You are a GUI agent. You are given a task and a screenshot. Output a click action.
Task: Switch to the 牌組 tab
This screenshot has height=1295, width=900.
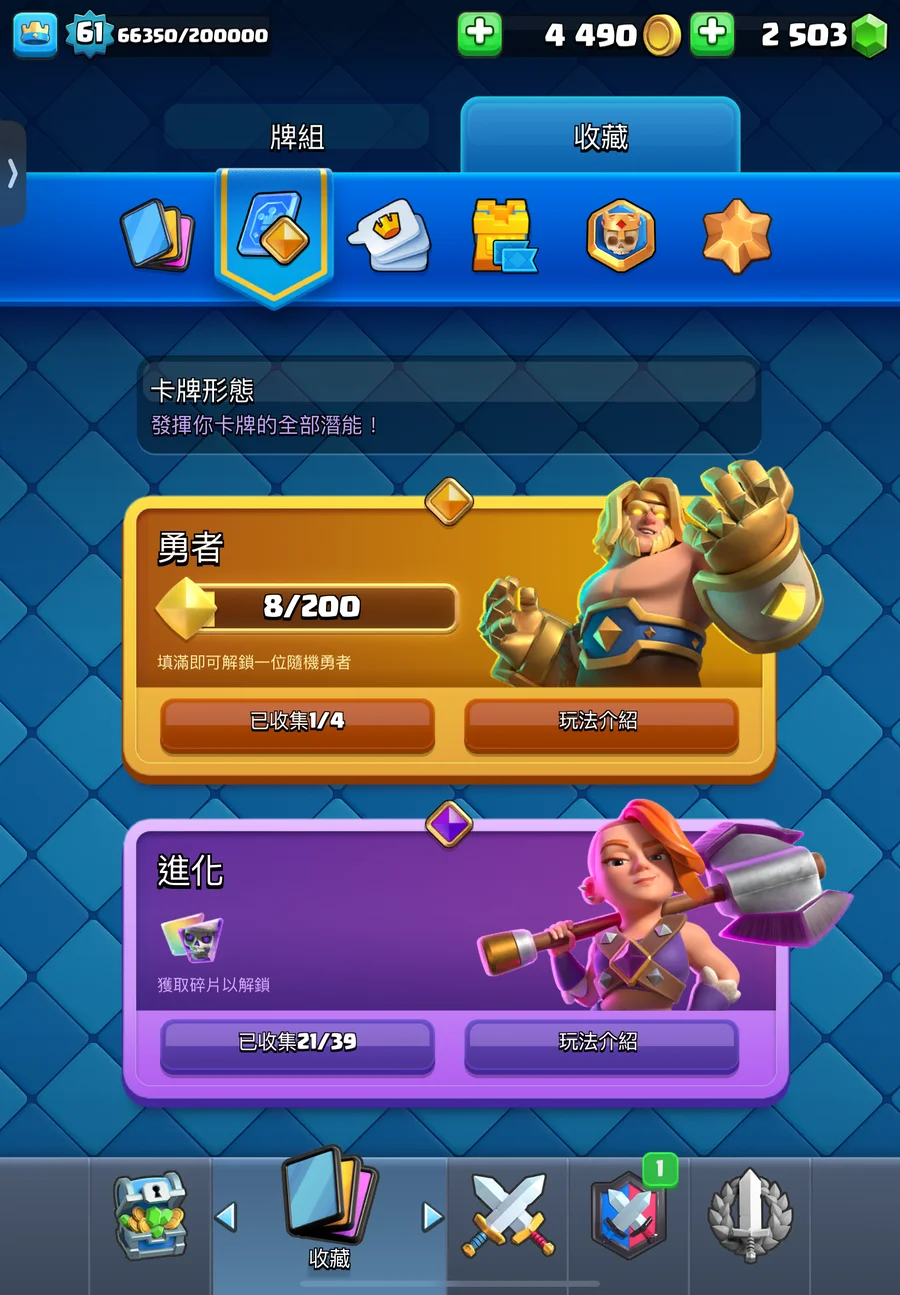point(297,136)
